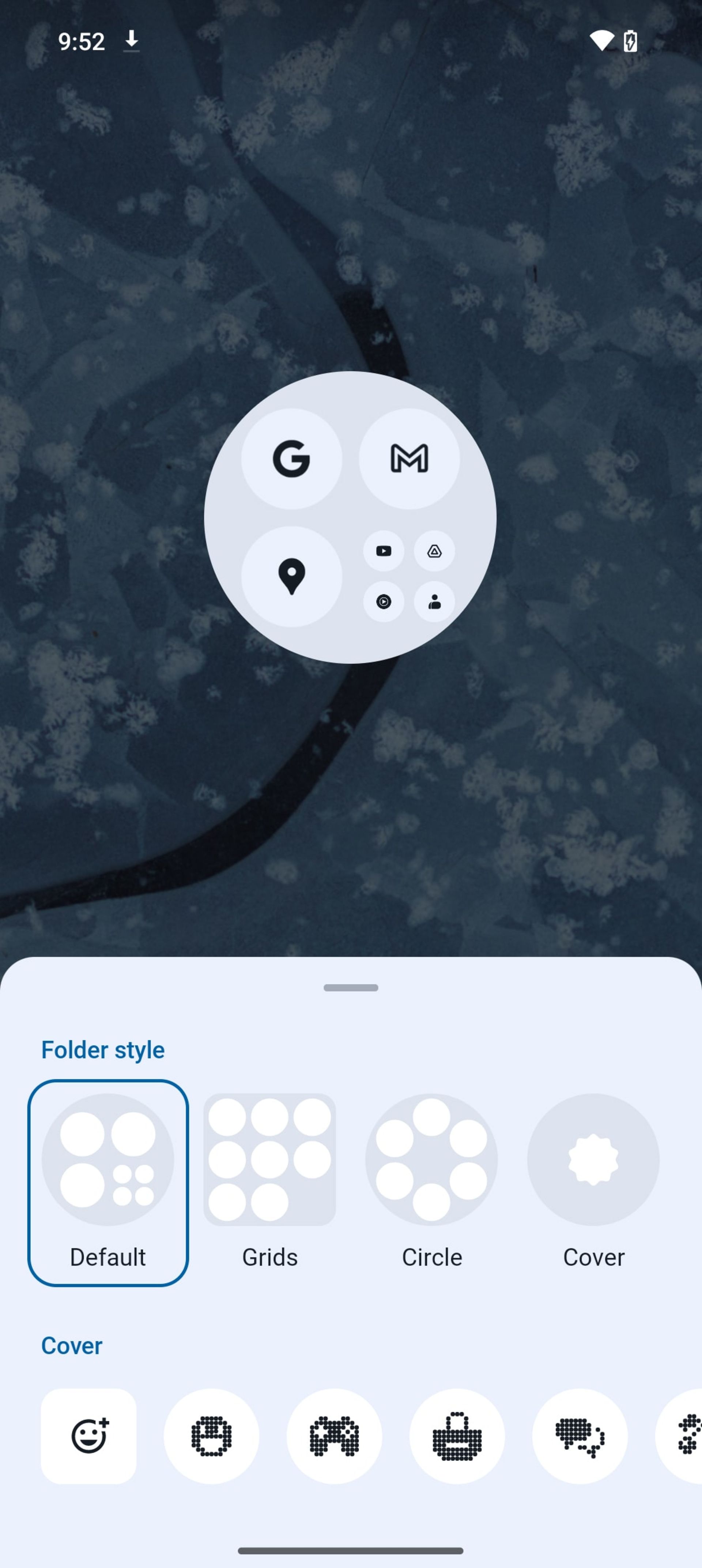
Task: Select the game controller cover icon
Action: [334, 1436]
